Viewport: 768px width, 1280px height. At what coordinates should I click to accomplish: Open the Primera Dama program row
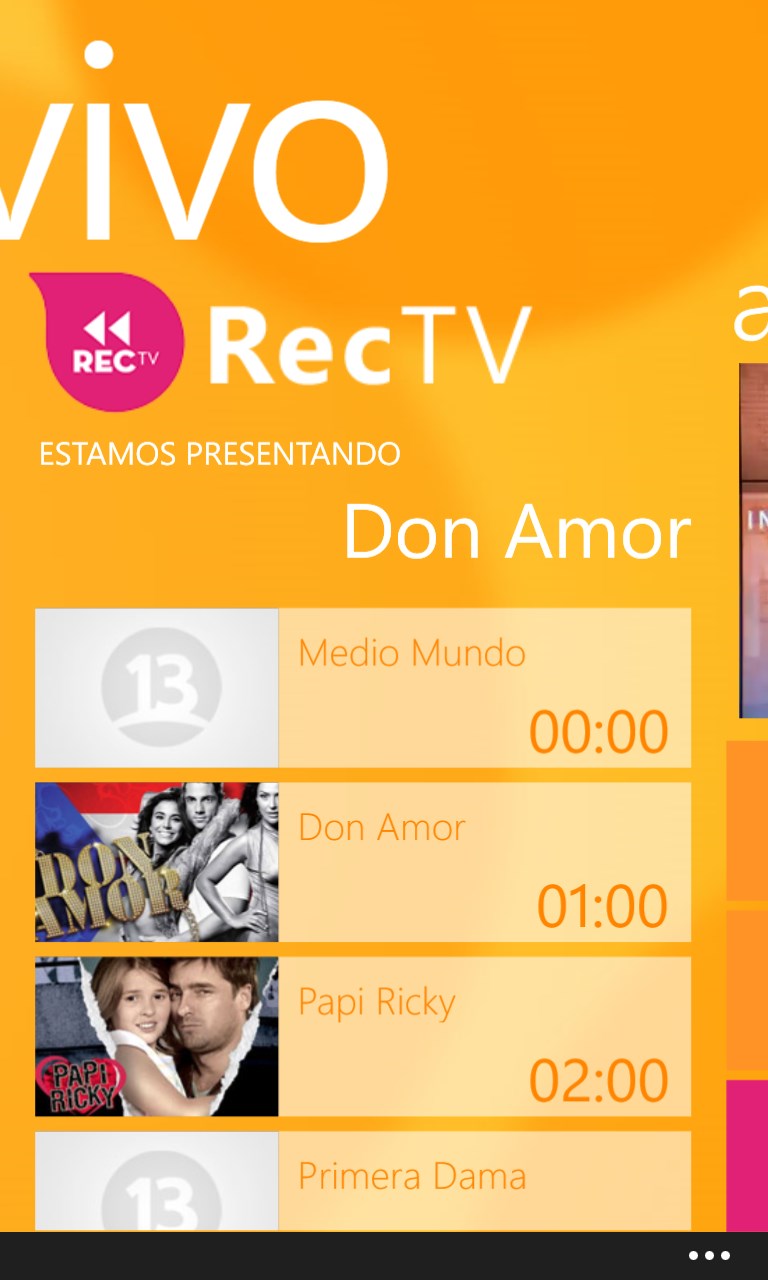point(362,1182)
